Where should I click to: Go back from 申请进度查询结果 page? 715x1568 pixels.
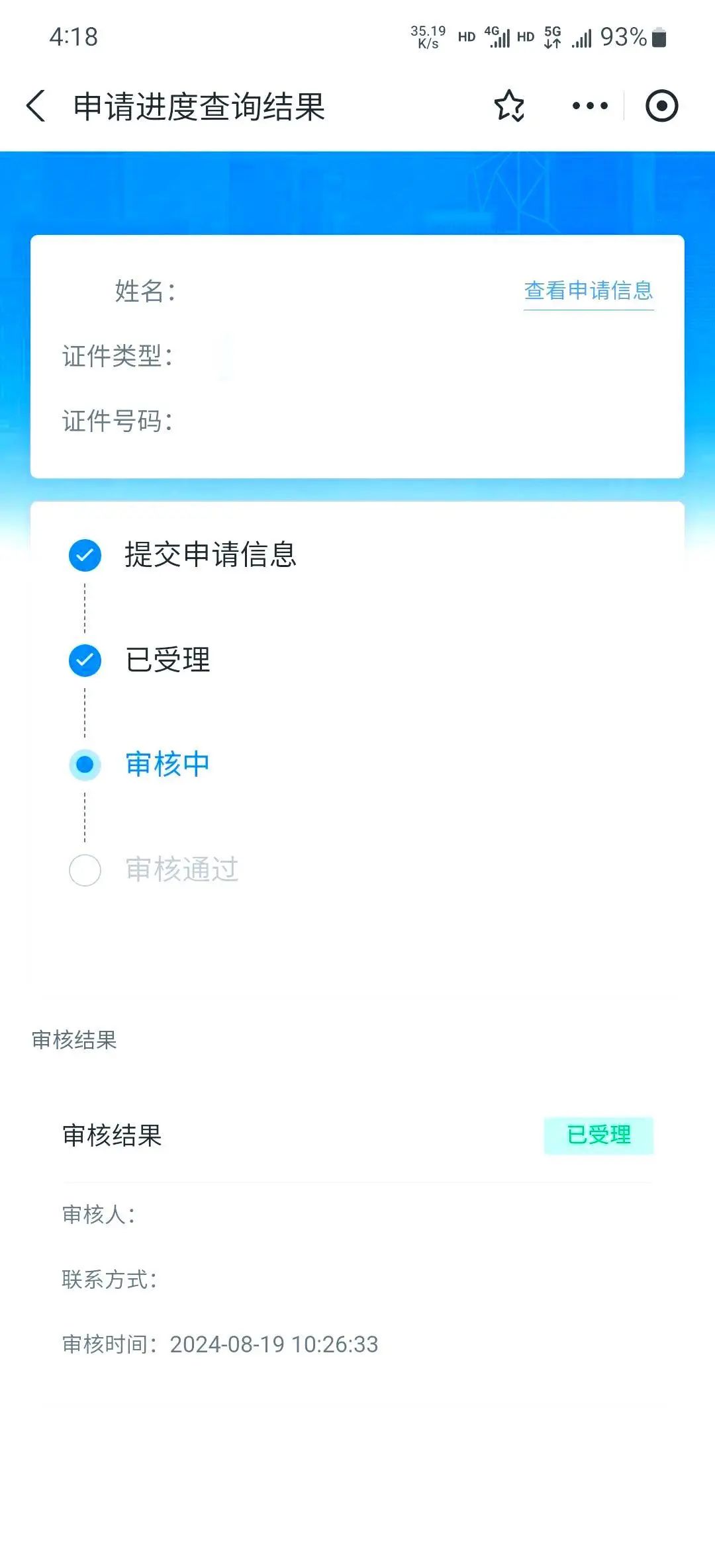(36, 106)
